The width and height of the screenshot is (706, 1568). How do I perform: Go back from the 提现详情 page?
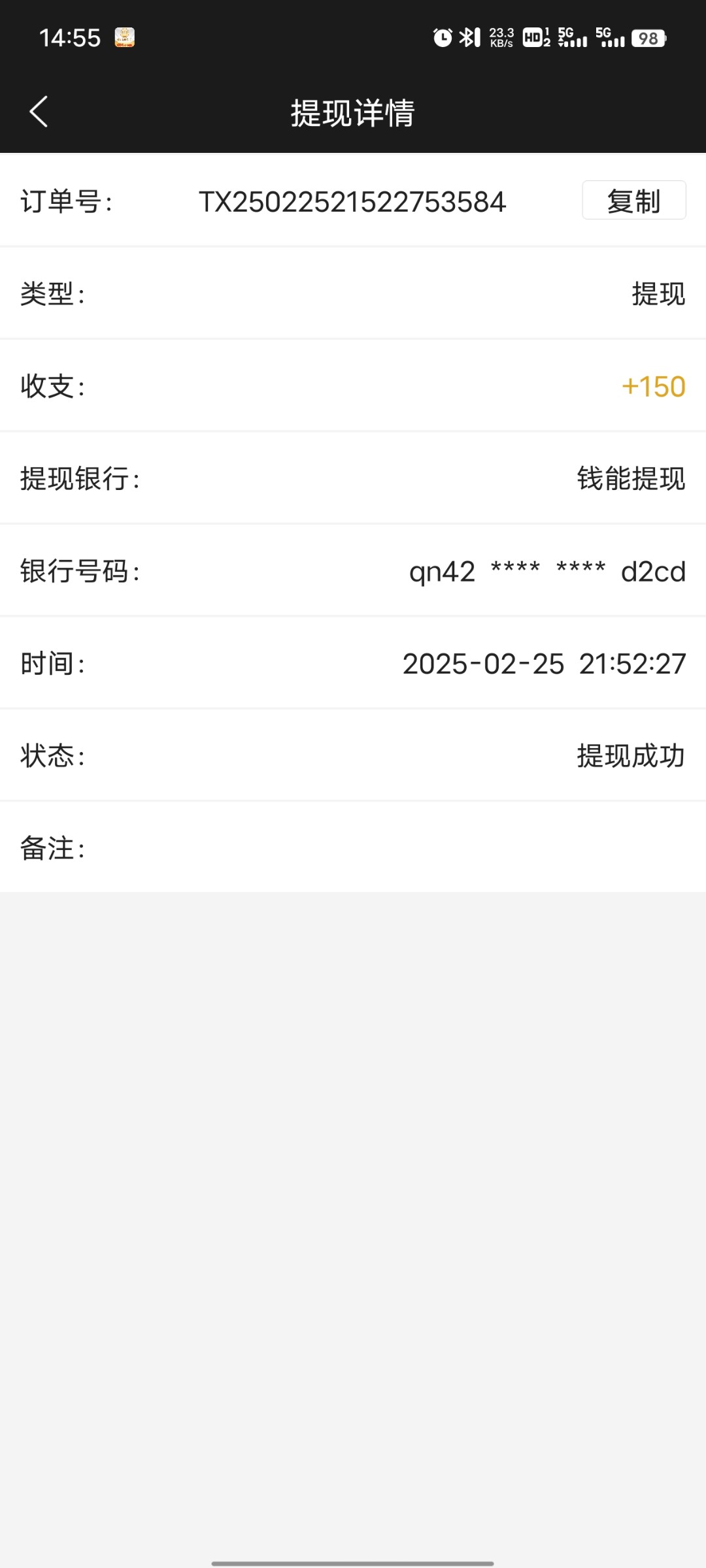(39, 112)
